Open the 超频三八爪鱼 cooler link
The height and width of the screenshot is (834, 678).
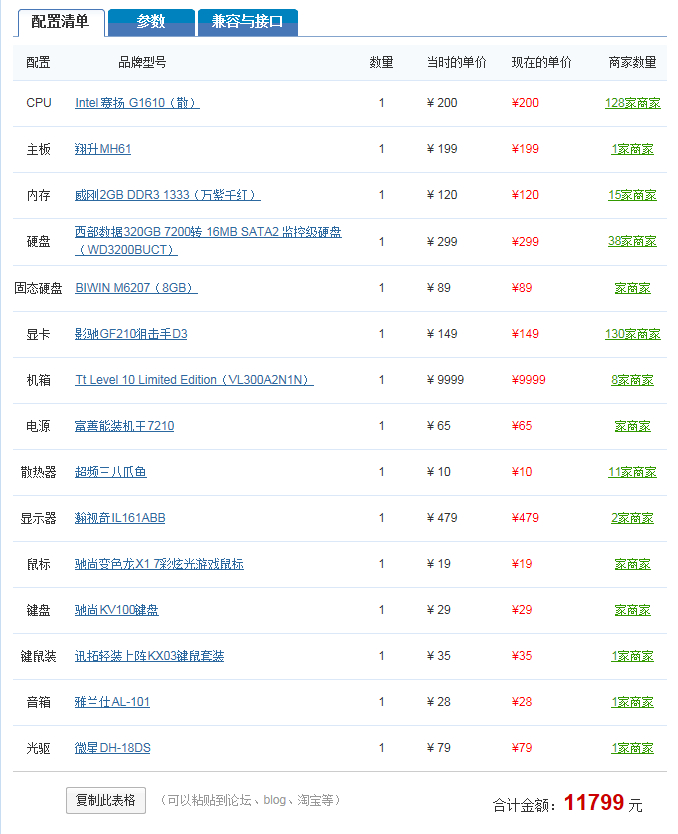coord(111,472)
